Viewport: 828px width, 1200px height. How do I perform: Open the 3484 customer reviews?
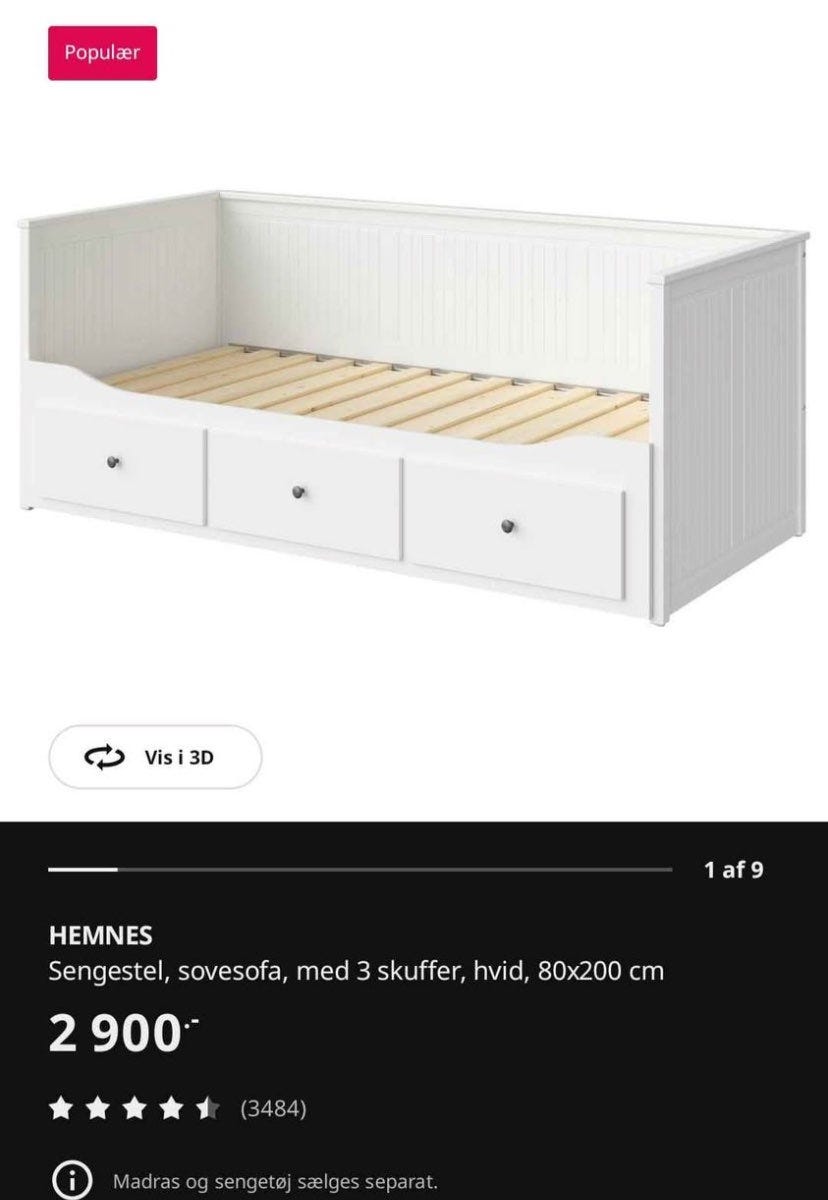pyautogui.click(x=273, y=1108)
